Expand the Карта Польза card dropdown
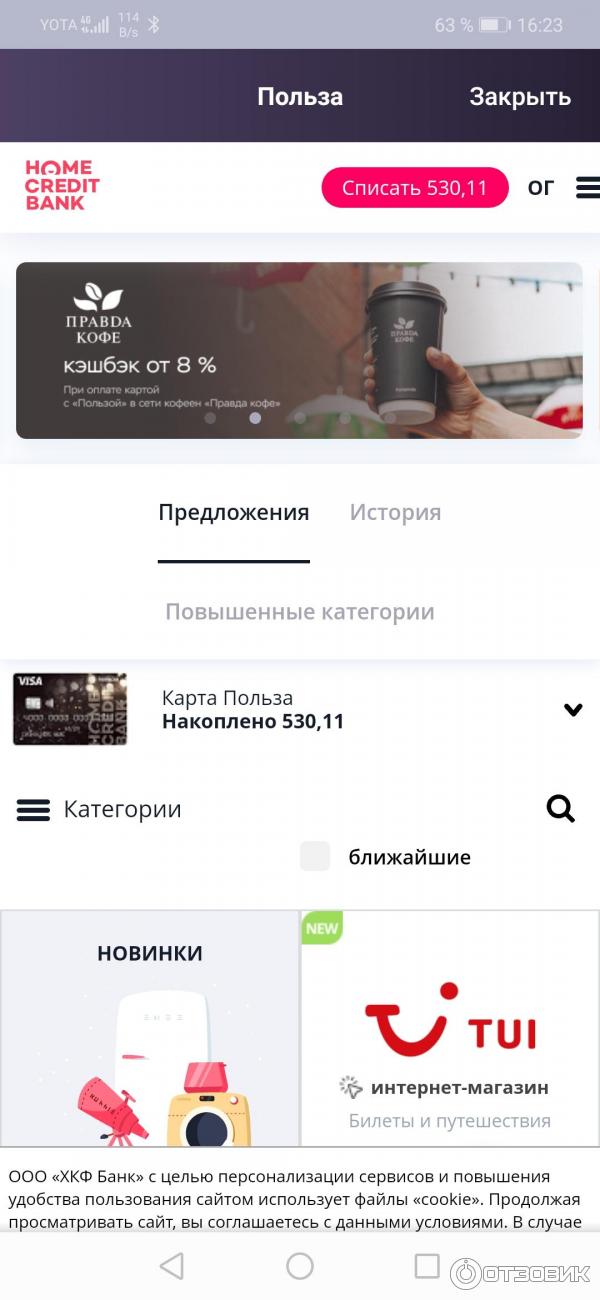The image size is (600, 1300). tap(572, 710)
